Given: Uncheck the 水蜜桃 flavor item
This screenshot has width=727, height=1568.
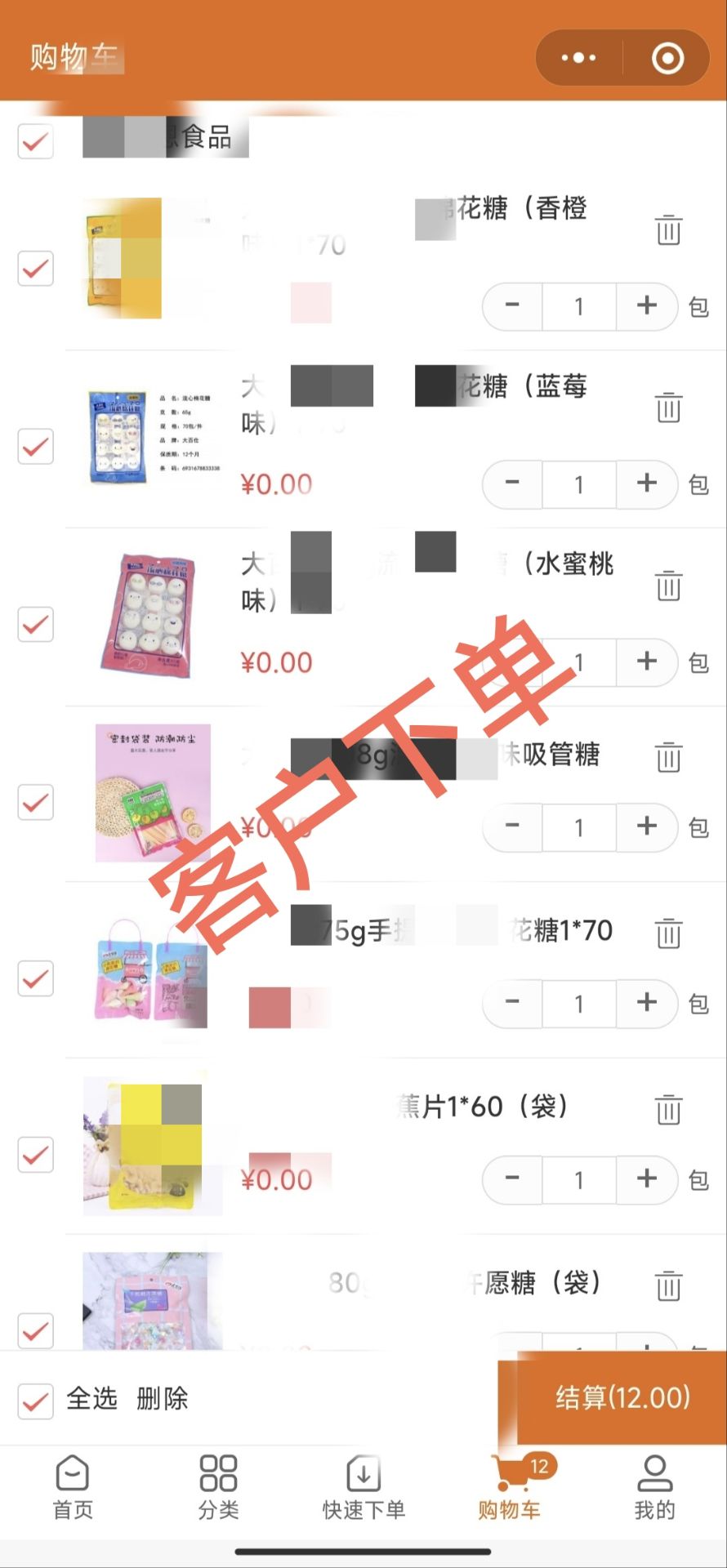Looking at the screenshot, I should 36,625.
